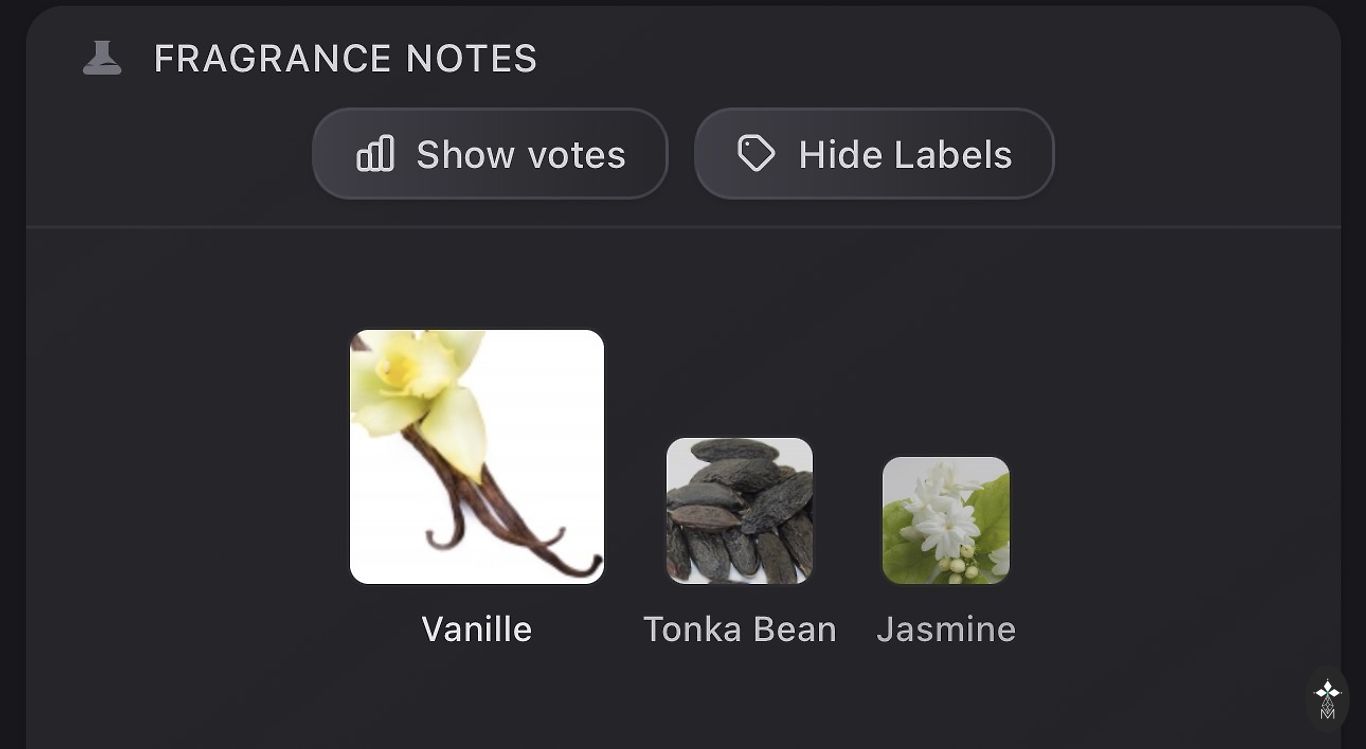Open the Jasmine note tile
Image resolution: width=1366 pixels, height=749 pixels.
[946, 521]
